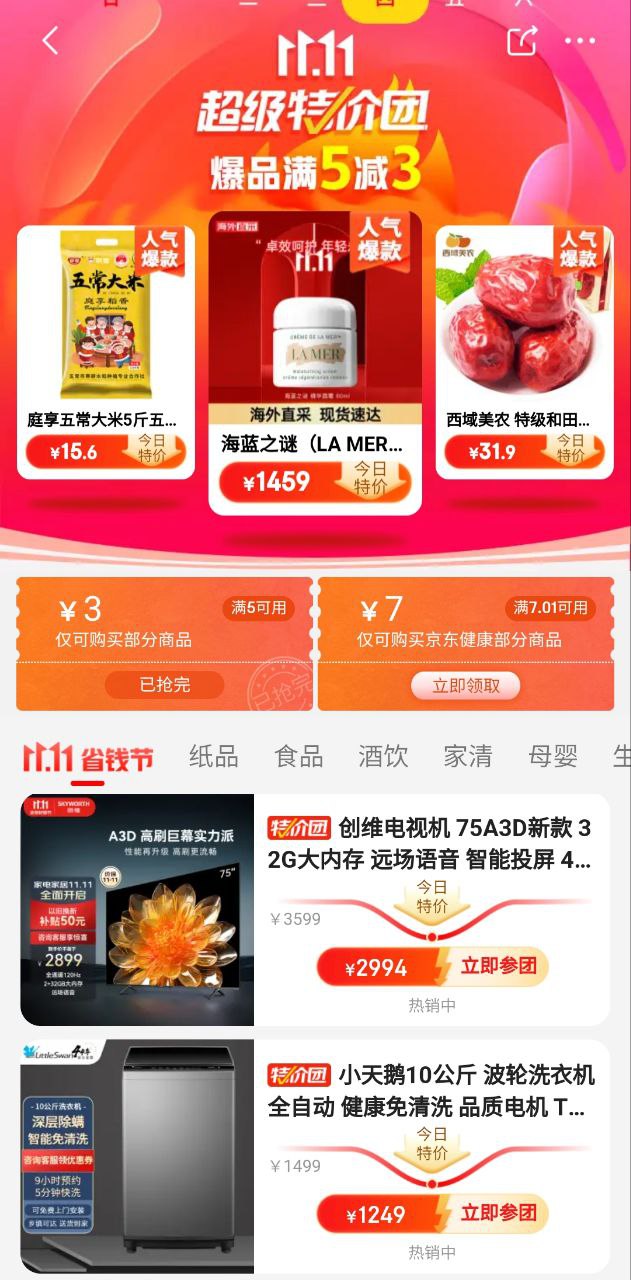Join group deal for 小天鹅洗衣机 at ¥1249
Screen dimensions: 631x1280
tap(497, 1214)
